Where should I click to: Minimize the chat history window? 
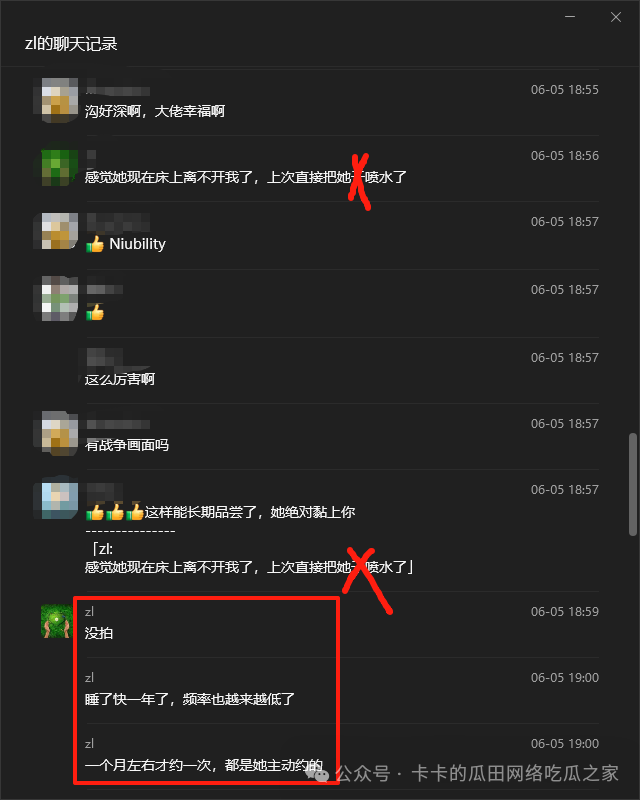(571, 17)
